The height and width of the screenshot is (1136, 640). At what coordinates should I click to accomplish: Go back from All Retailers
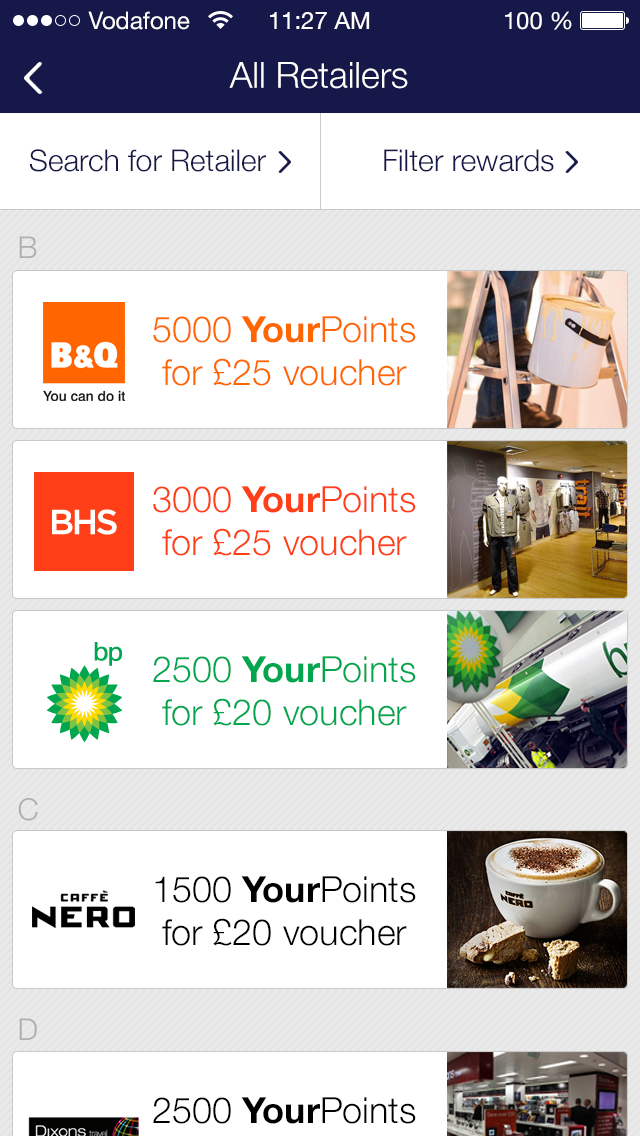[x=34, y=77]
